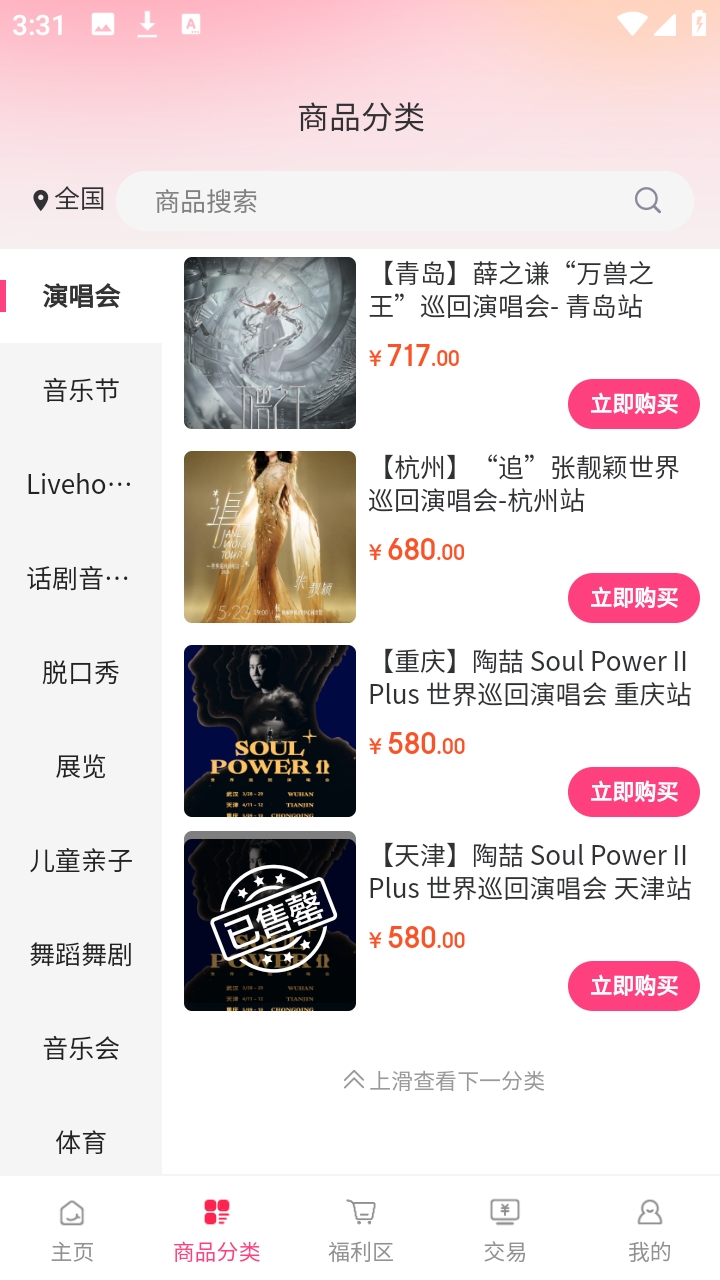Tap the 商品搜索 search field
Screen dimensions: 720x1280
pyautogui.click(x=405, y=201)
